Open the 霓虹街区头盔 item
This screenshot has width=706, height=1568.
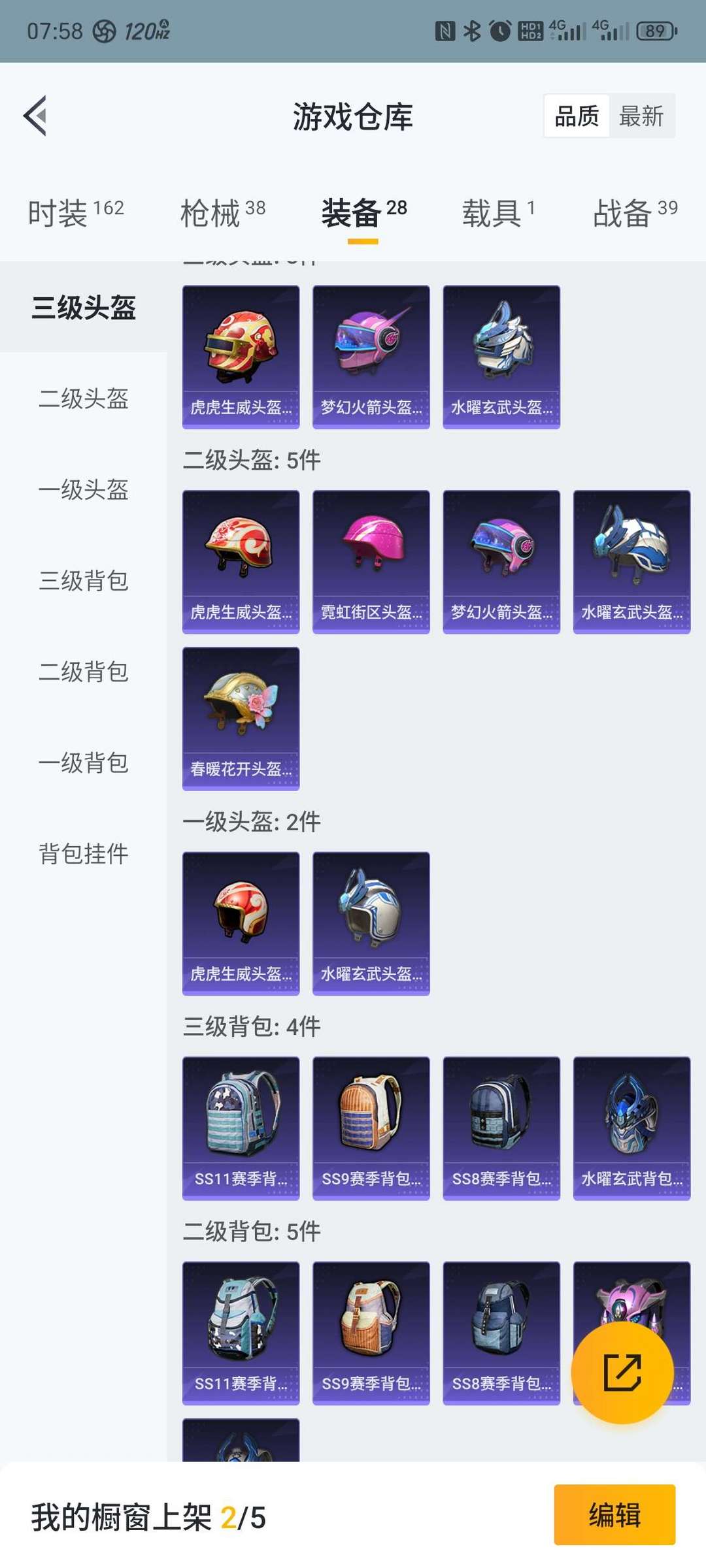point(371,562)
